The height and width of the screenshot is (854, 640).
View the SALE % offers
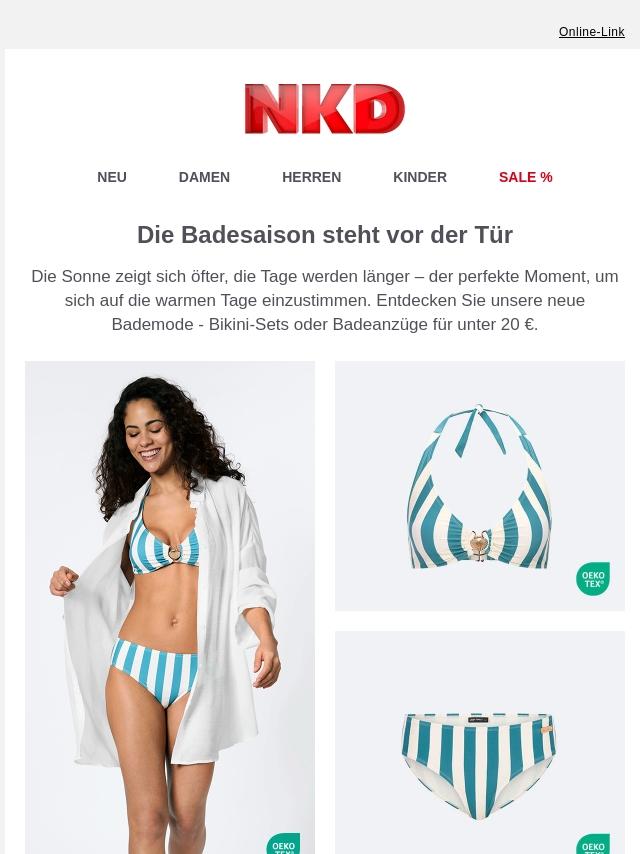coord(526,177)
